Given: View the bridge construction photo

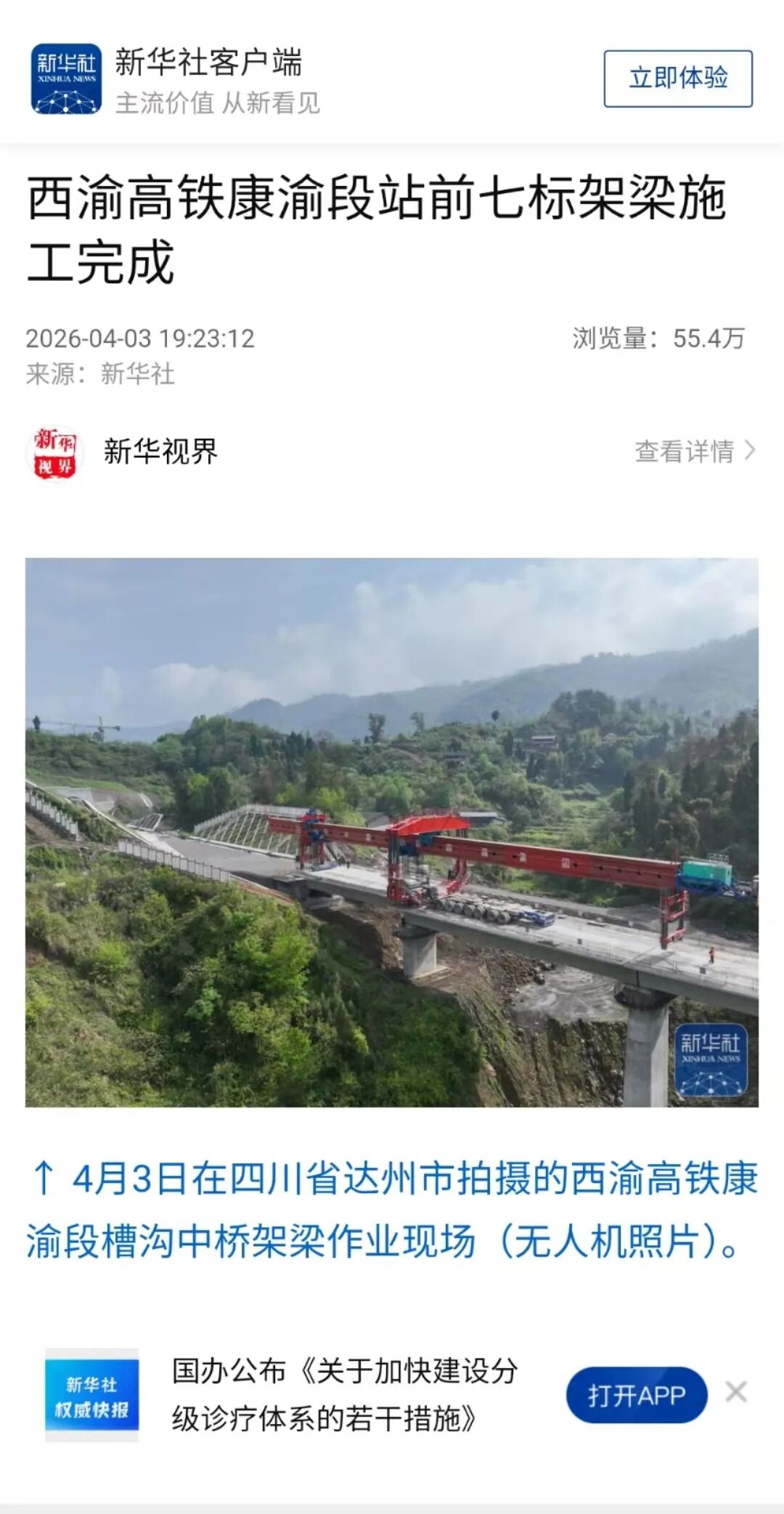Looking at the screenshot, I should [392, 831].
